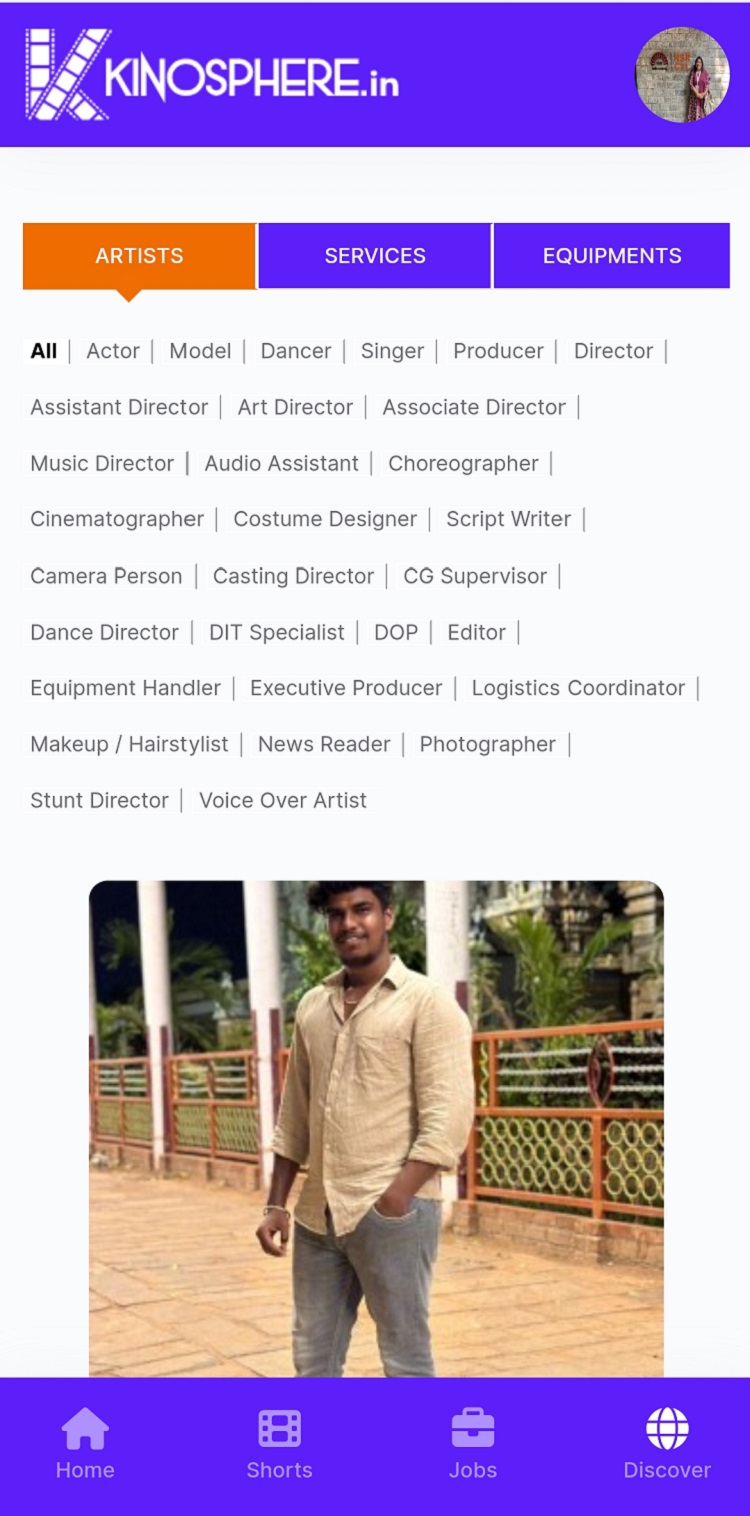Filter artists by Actor
Image resolution: width=750 pixels, height=1516 pixels.
pos(113,351)
